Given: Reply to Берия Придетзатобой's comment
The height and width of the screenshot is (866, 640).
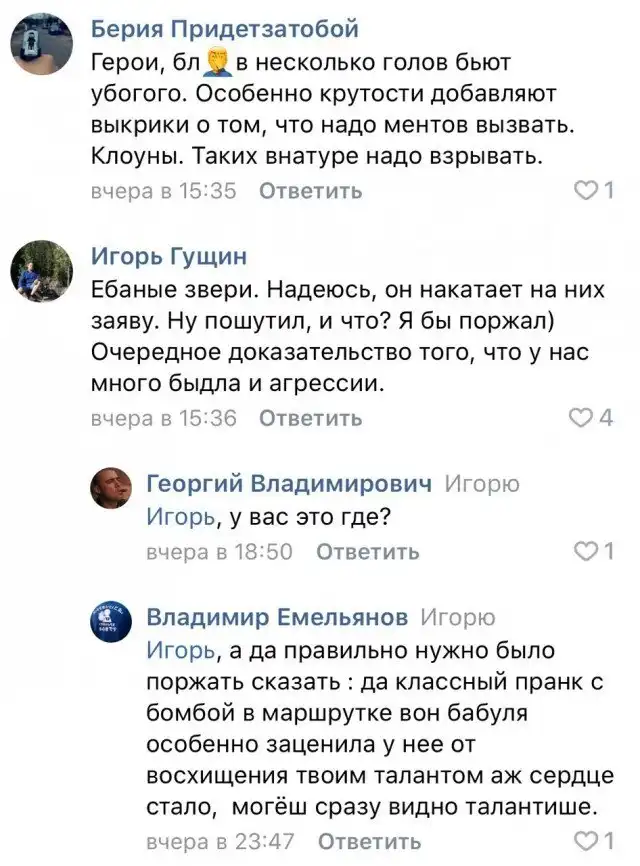Looking at the screenshot, I should [x=311, y=191].
